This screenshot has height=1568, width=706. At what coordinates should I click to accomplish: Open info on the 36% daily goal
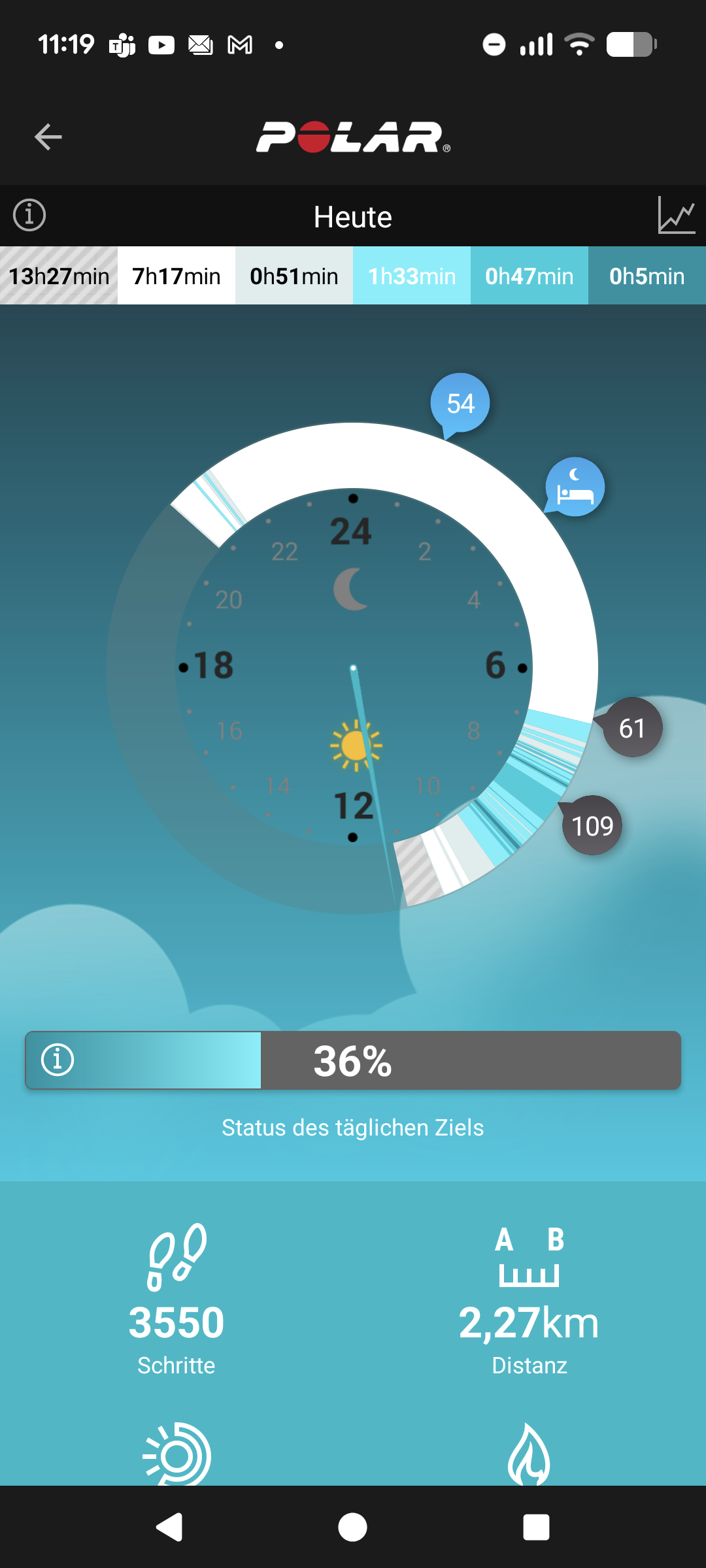click(x=58, y=1060)
